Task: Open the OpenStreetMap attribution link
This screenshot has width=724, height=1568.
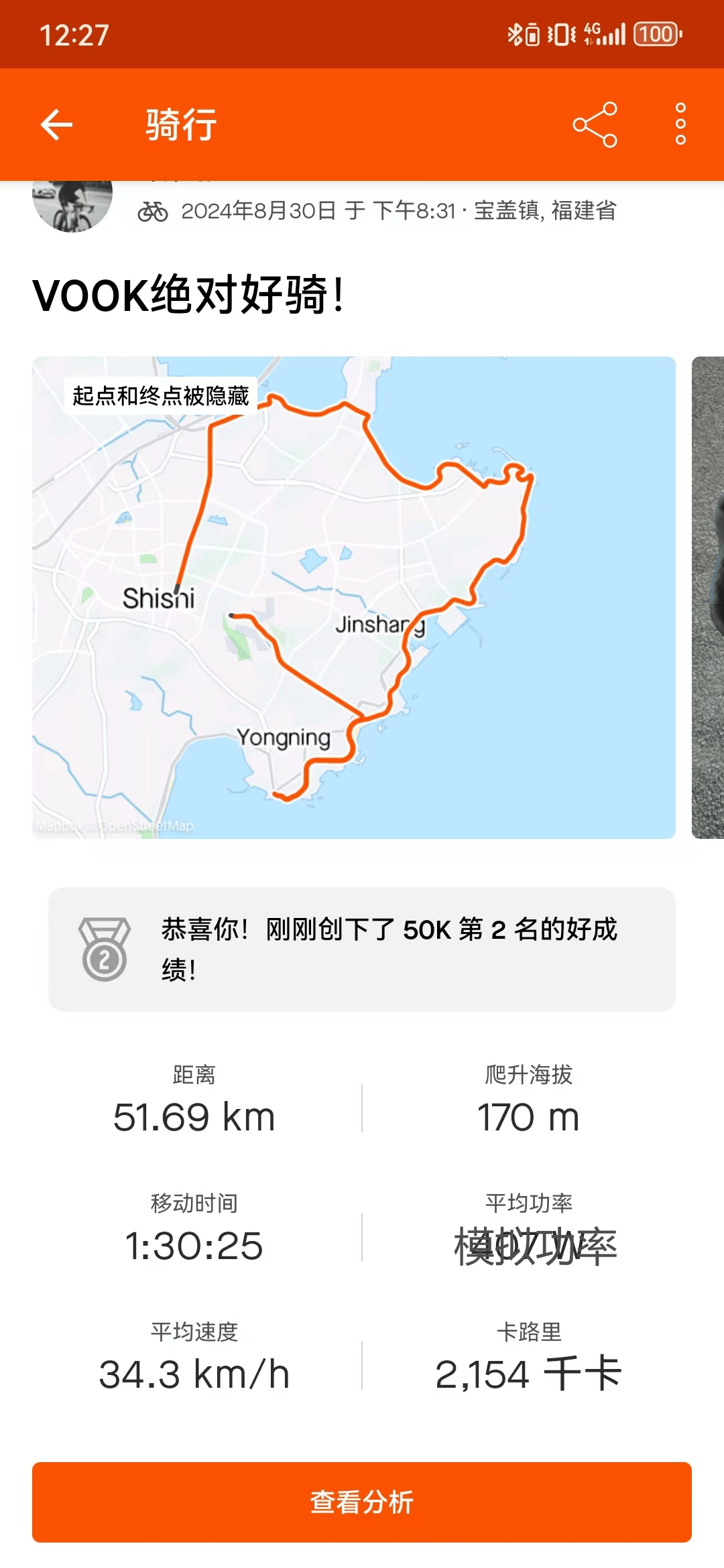Action: (x=147, y=826)
